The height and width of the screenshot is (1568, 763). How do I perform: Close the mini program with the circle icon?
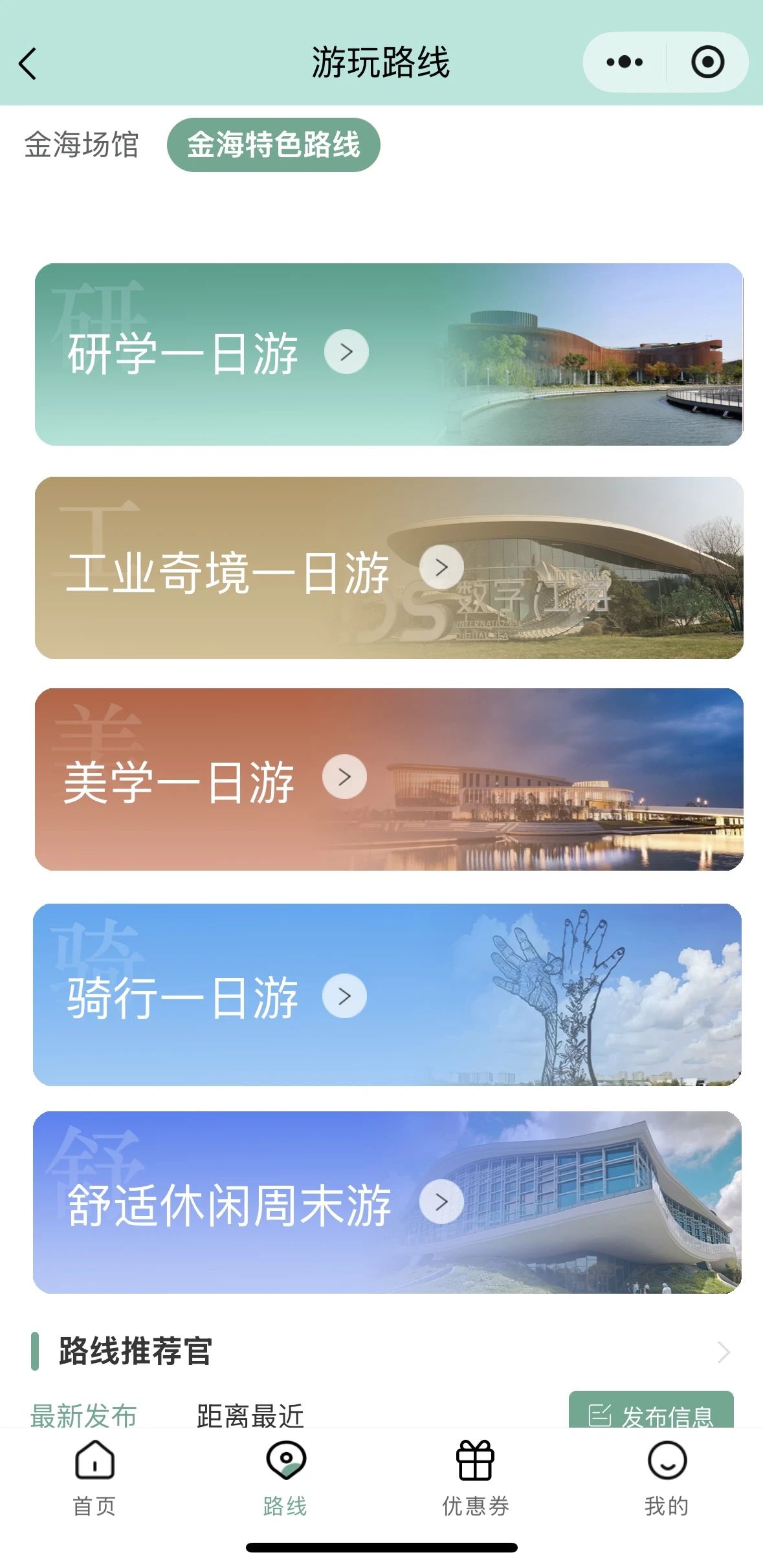pos(707,62)
